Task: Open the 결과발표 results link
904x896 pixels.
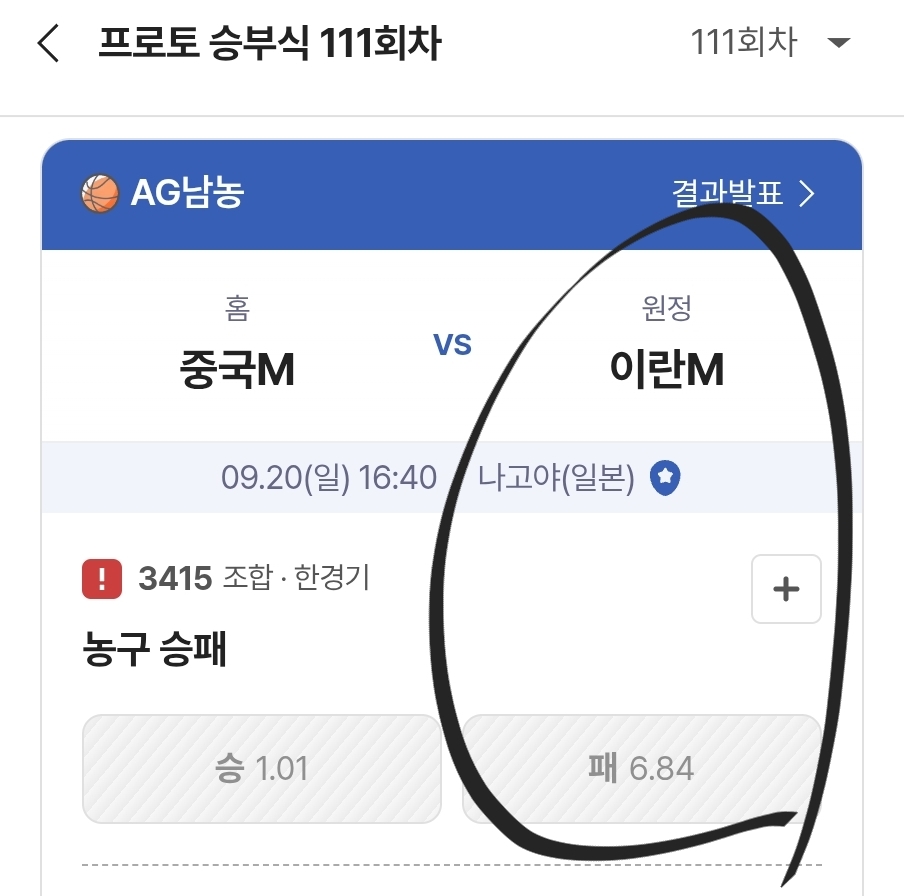Action: pyautogui.click(x=744, y=193)
